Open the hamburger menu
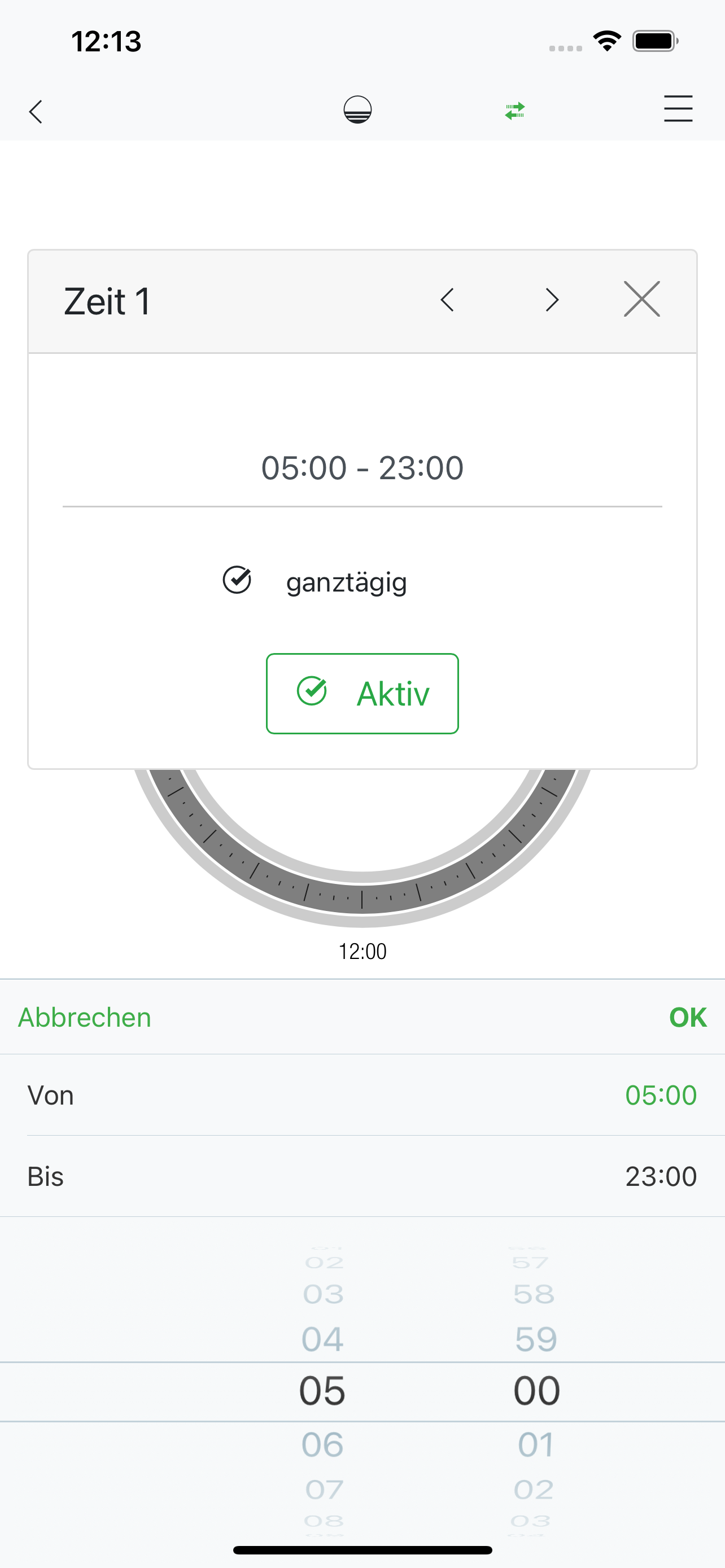 678,110
